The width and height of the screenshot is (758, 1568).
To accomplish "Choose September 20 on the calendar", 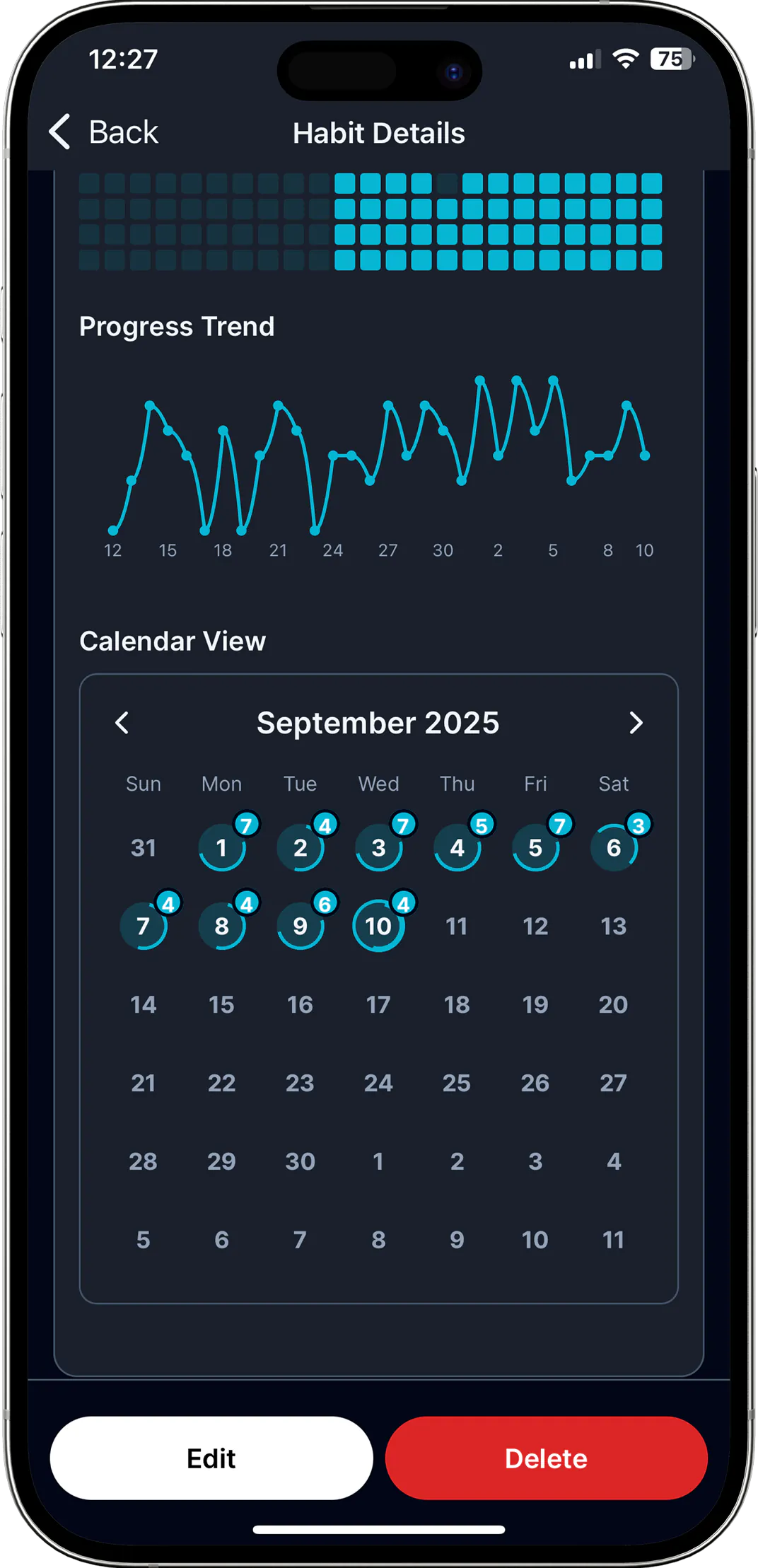I will click(614, 1004).
